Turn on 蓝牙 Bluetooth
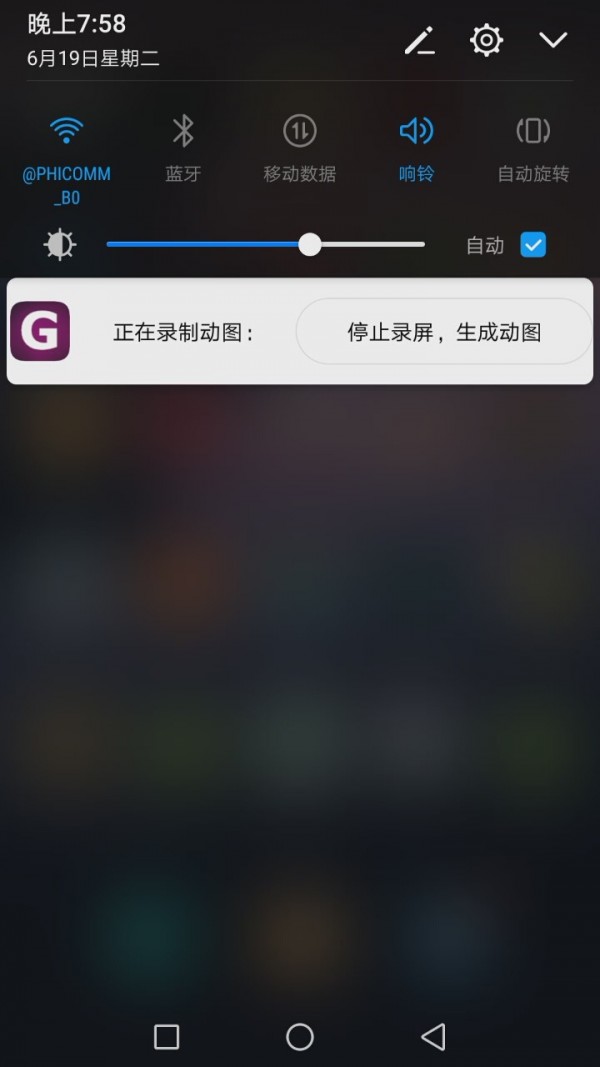The height and width of the screenshot is (1067, 600). [x=183, y=131]
